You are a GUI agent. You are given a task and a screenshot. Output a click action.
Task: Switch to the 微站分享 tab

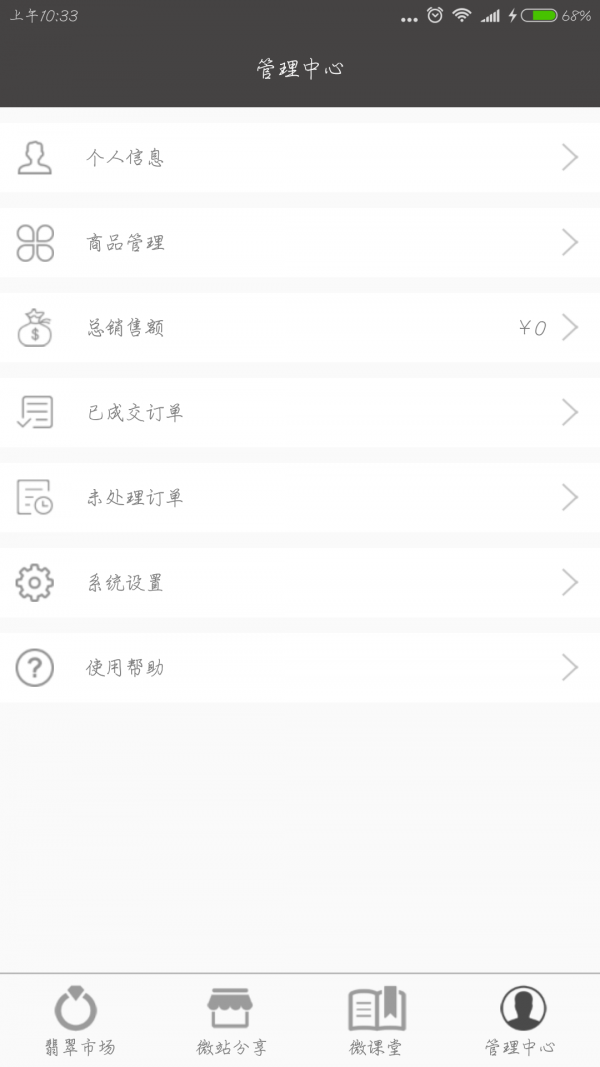[231, 1020]
